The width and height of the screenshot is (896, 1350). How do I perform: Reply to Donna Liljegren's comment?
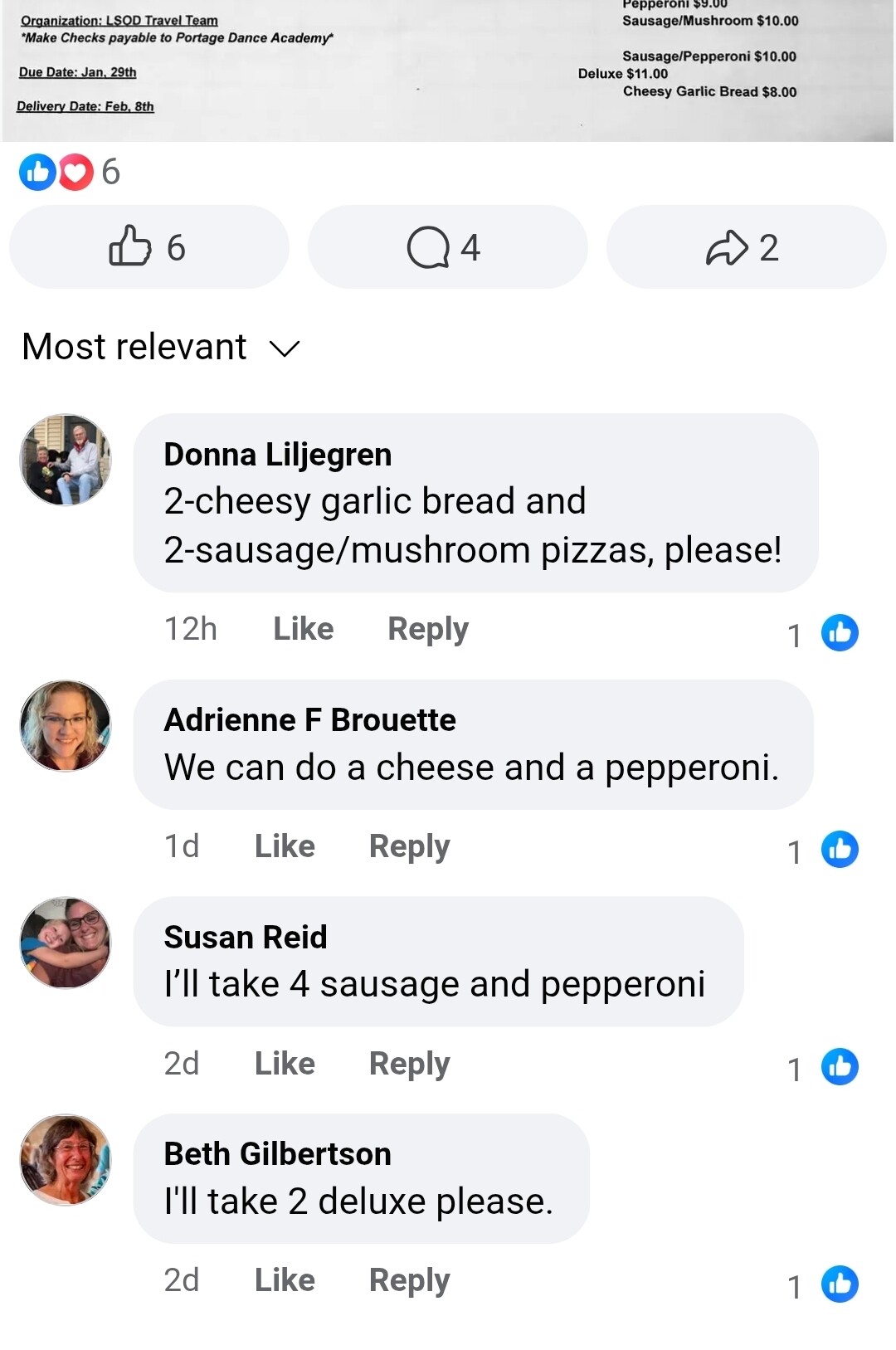(x=427, y=629)
